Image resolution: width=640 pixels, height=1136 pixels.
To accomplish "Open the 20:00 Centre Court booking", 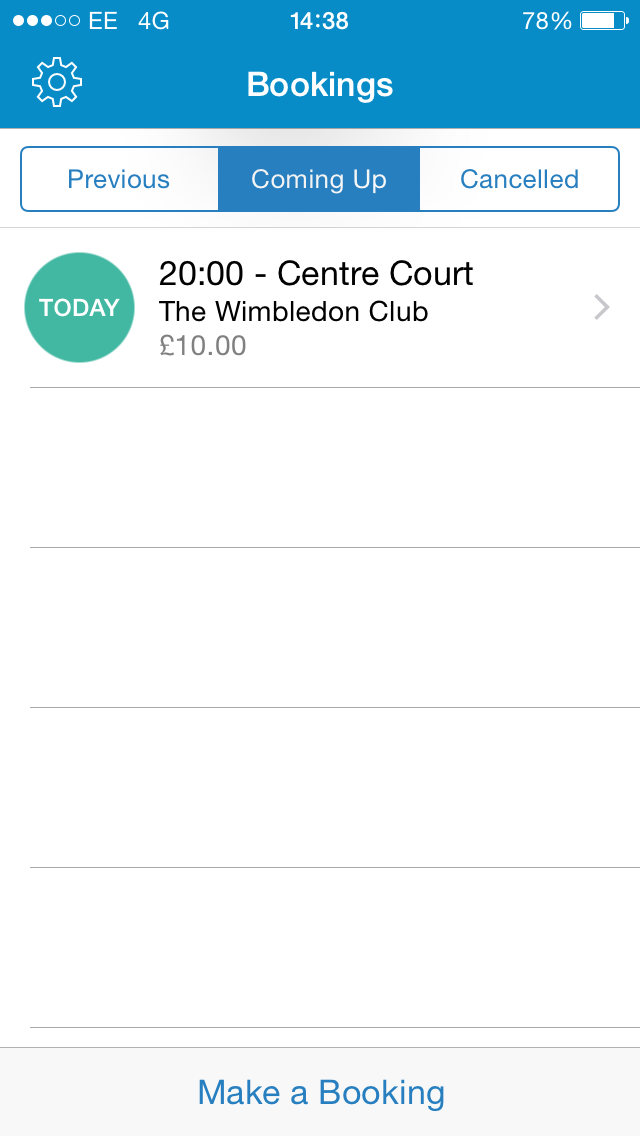I will tap(330, 307).
